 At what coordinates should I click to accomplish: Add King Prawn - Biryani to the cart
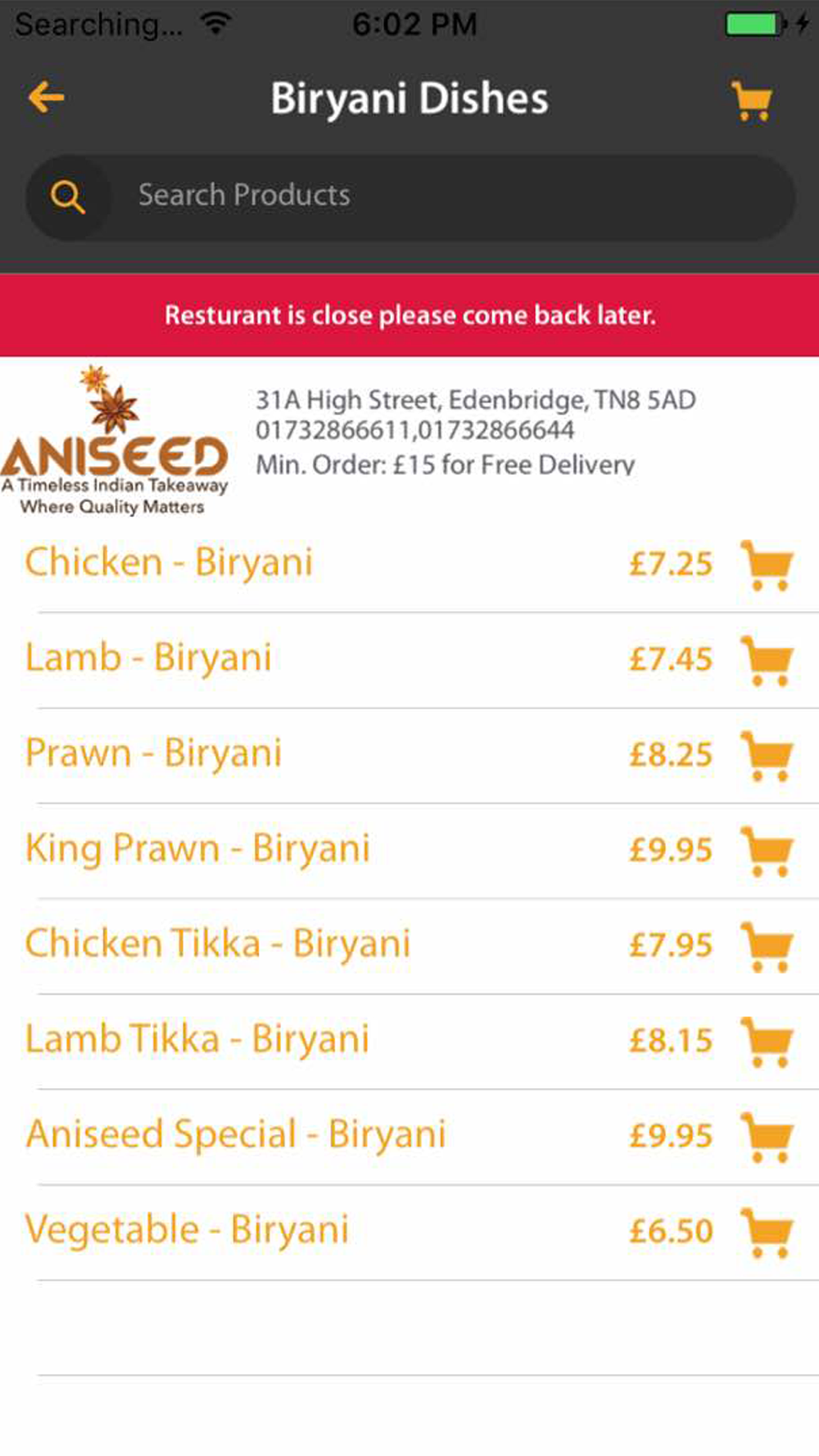(767, 851)
